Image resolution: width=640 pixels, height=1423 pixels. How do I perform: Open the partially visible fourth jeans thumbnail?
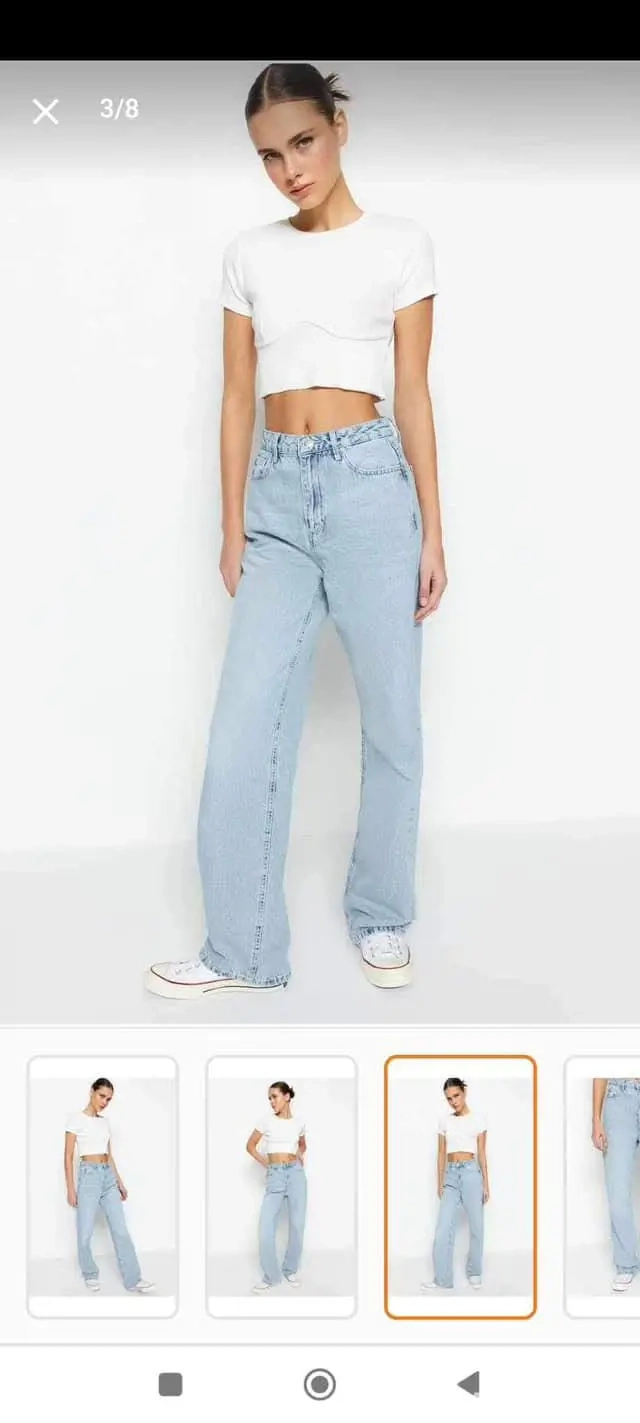606,1186
